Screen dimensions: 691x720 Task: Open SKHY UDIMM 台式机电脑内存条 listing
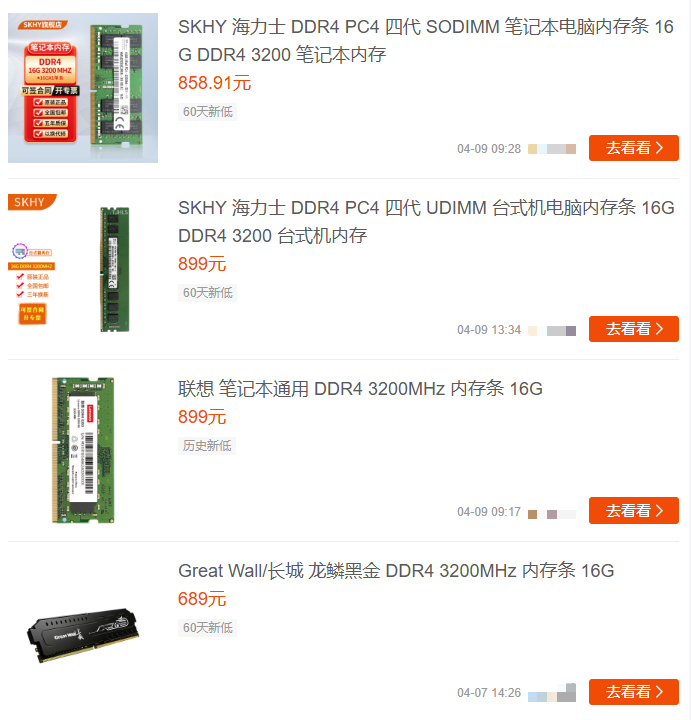coord(425,221)
